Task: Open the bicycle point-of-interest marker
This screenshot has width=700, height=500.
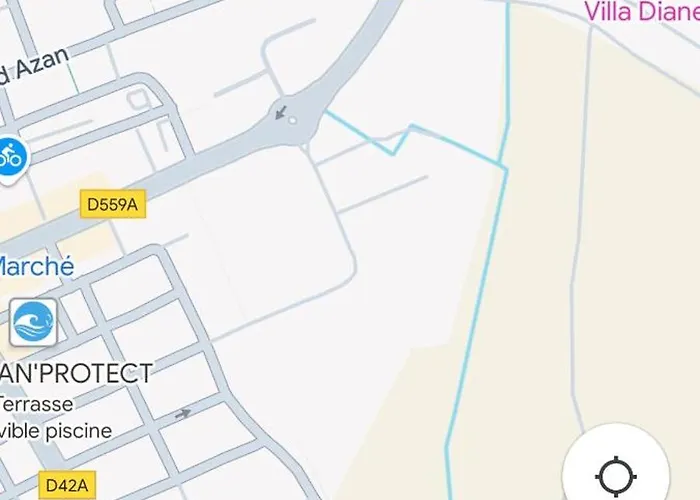Action: click(10, 156)
